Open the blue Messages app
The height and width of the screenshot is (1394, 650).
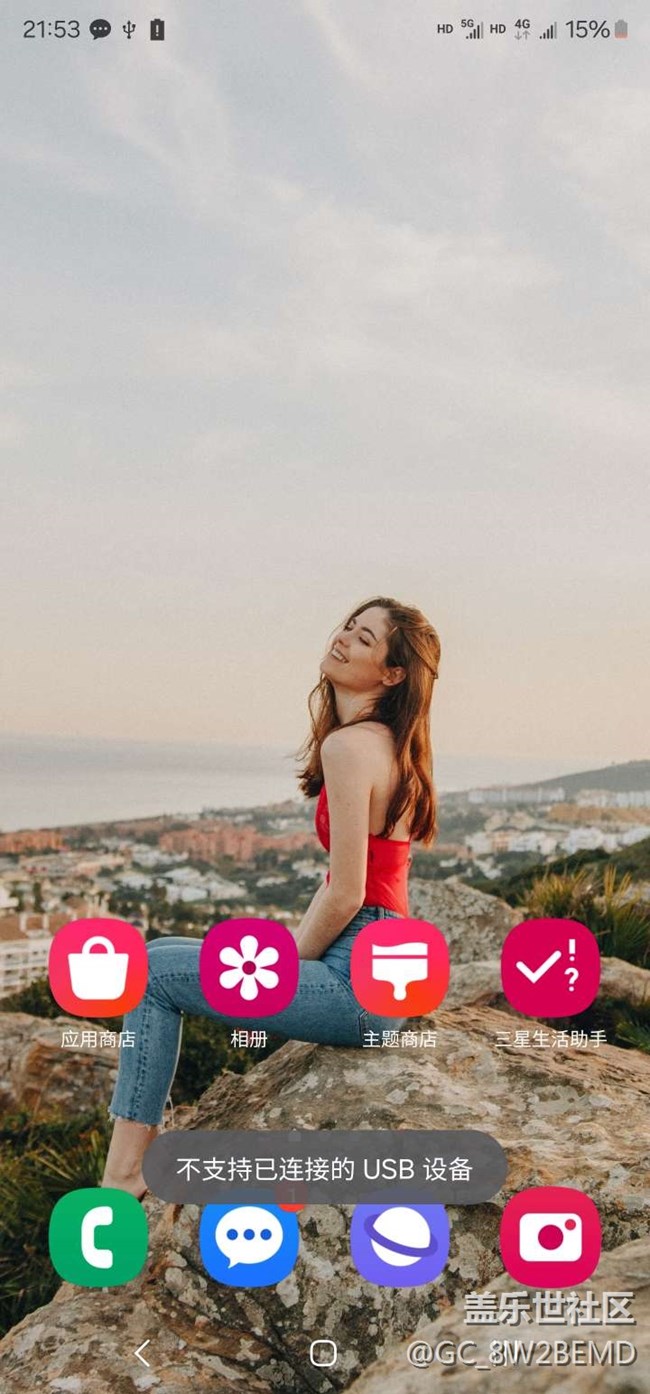click(x=249, y=1243)
